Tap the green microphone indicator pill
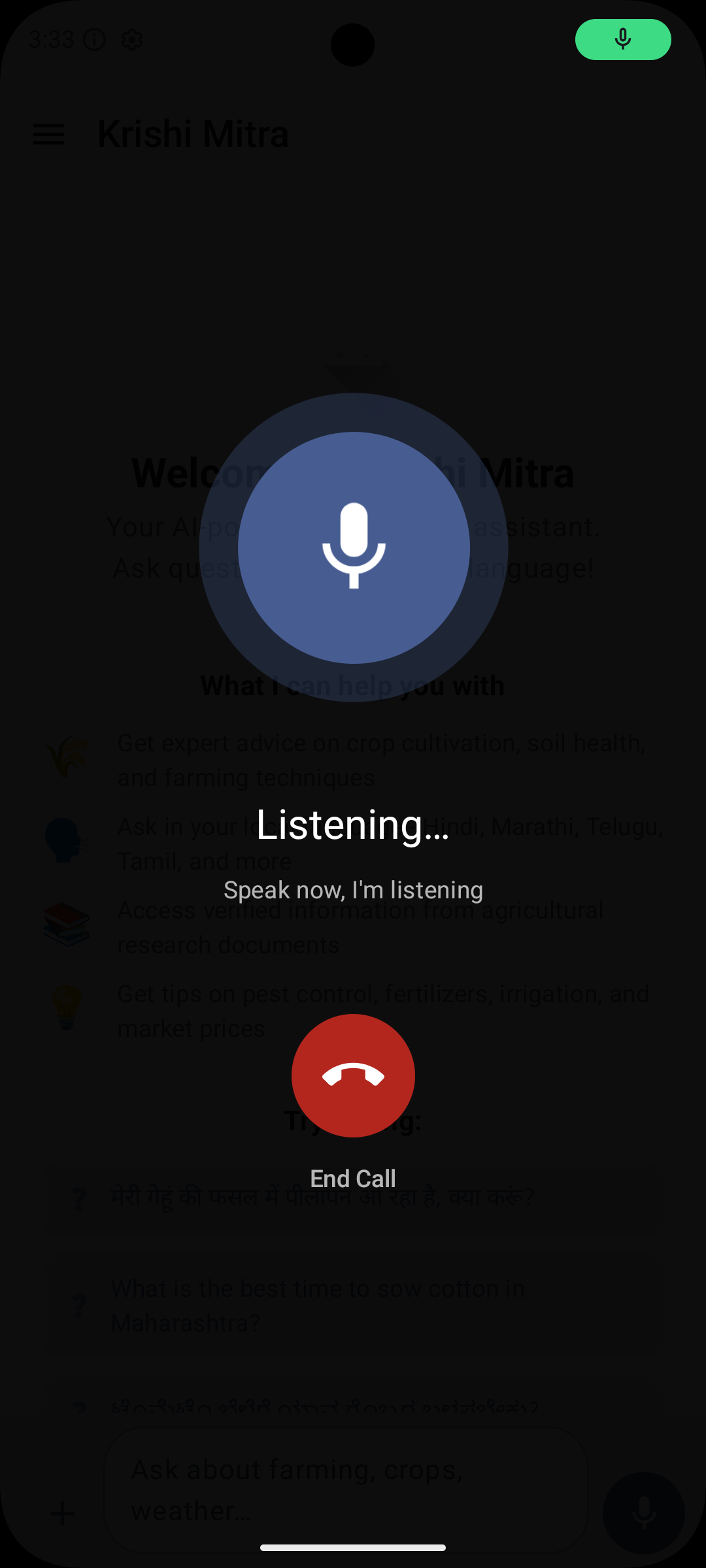 tap(622, 39)
